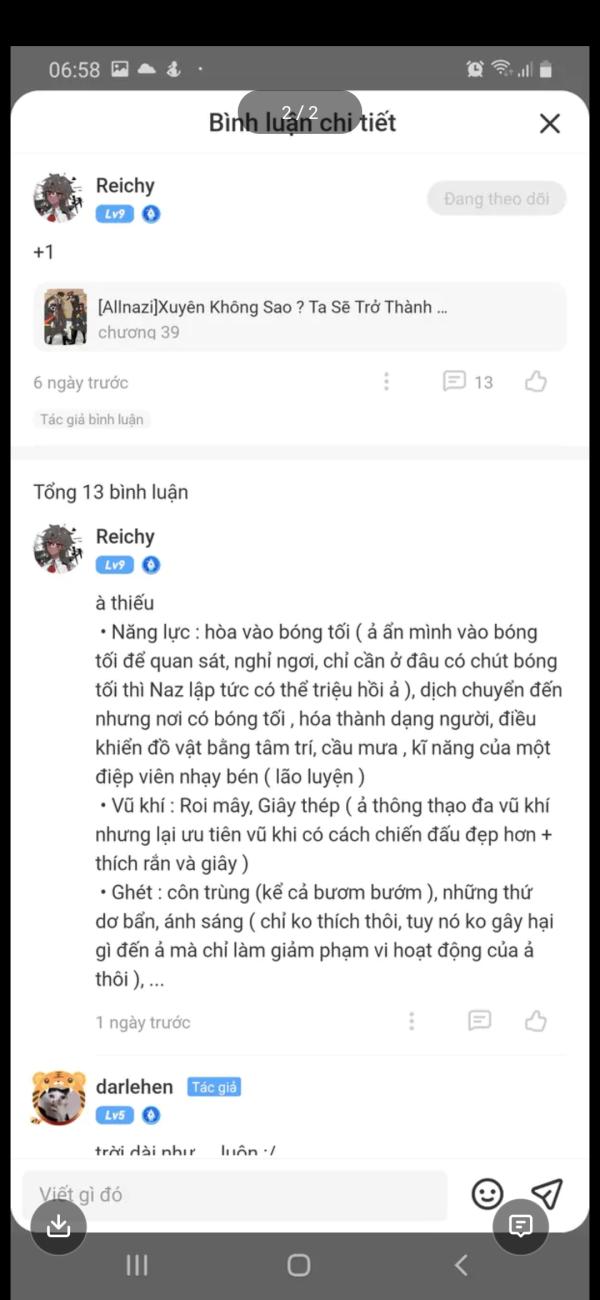The width and height of the screenshot is (600, 1300).
Task: Open more options on the top post
Action: pos(386,381)
